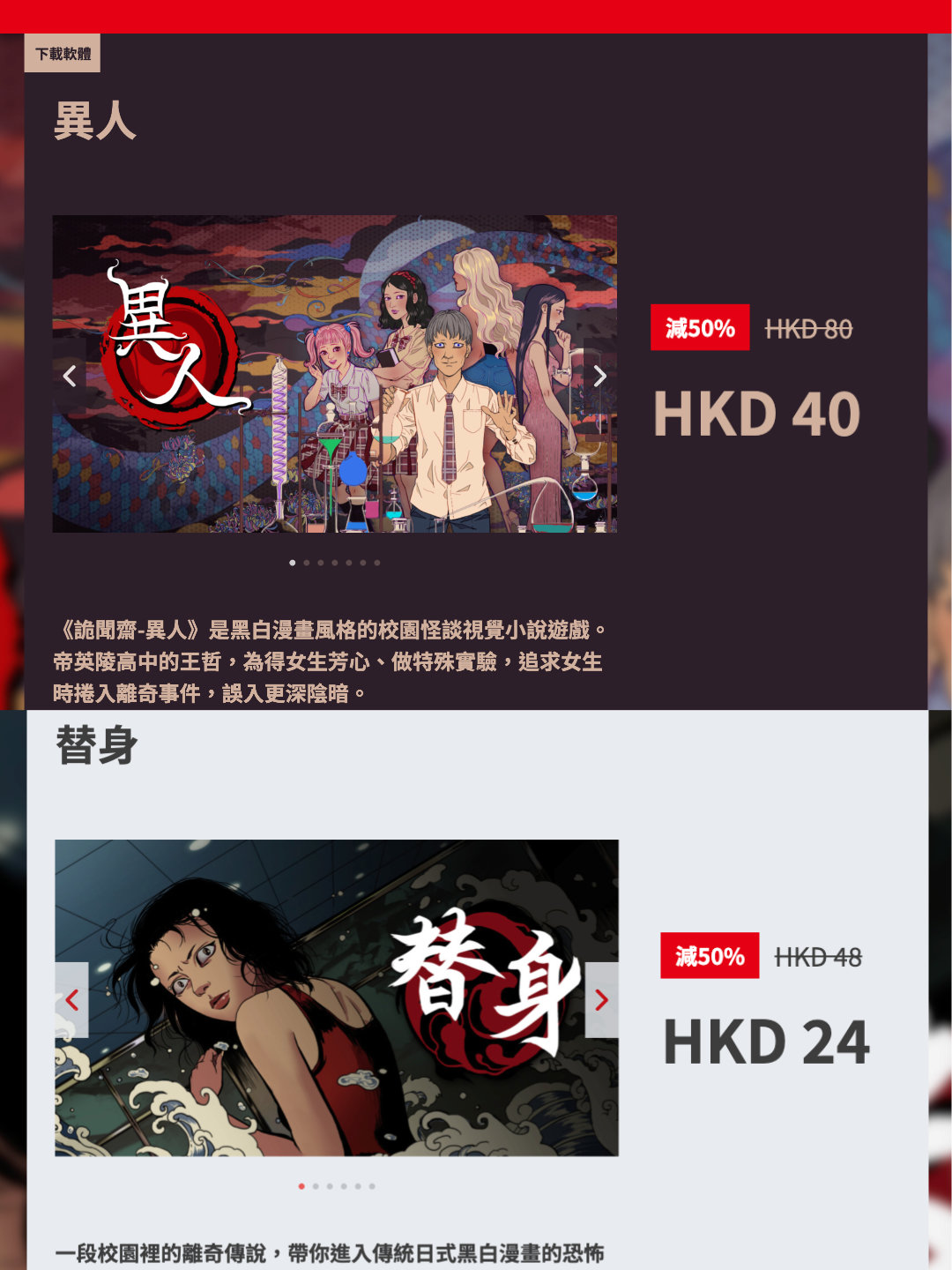Jump to second dot of 異人 carousel
The width and height of the screenshot is (952, 1270).
pos(307,563)
